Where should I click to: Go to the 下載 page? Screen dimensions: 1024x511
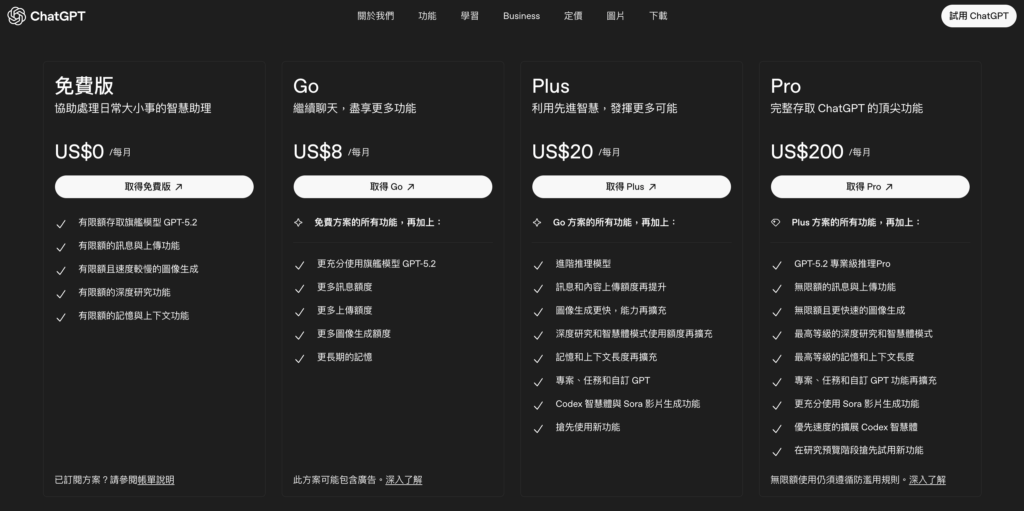coord(657,16)
